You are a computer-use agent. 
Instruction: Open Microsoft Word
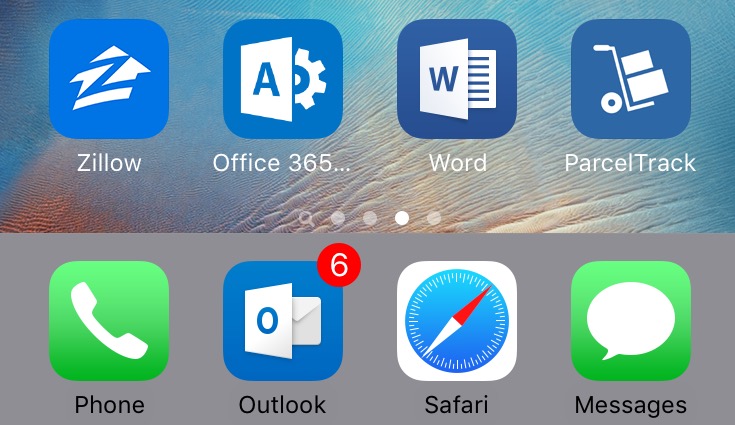coord(457,79)
